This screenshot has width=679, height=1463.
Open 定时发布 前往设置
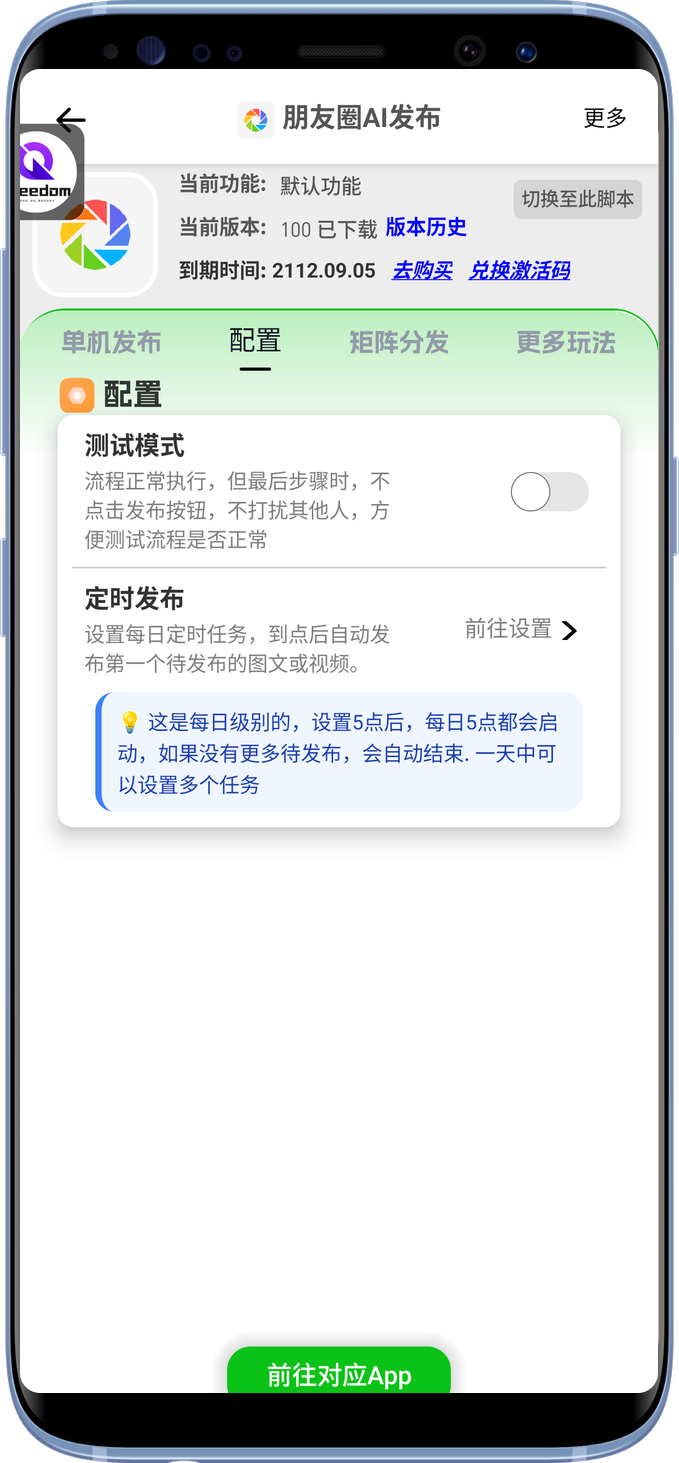pos(521,630)
